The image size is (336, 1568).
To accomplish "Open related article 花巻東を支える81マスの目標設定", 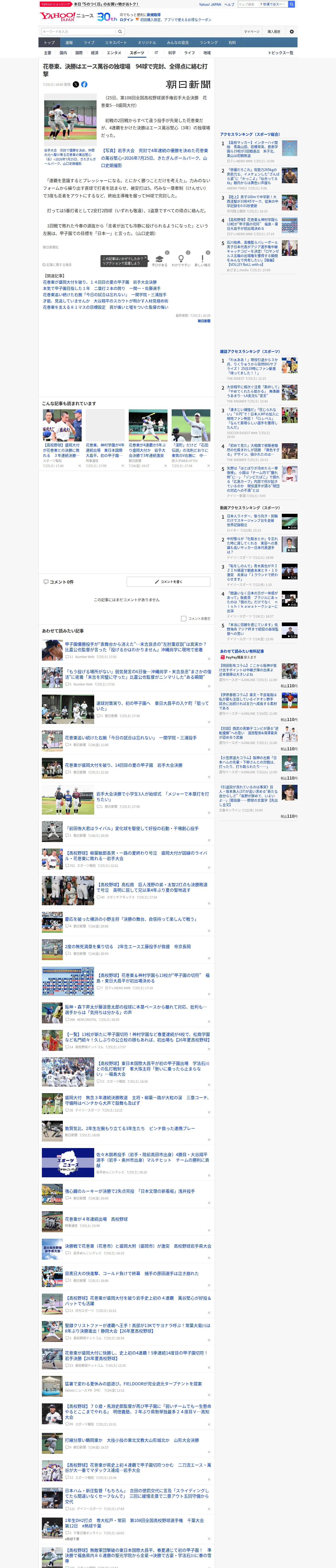I will point(105,307).
